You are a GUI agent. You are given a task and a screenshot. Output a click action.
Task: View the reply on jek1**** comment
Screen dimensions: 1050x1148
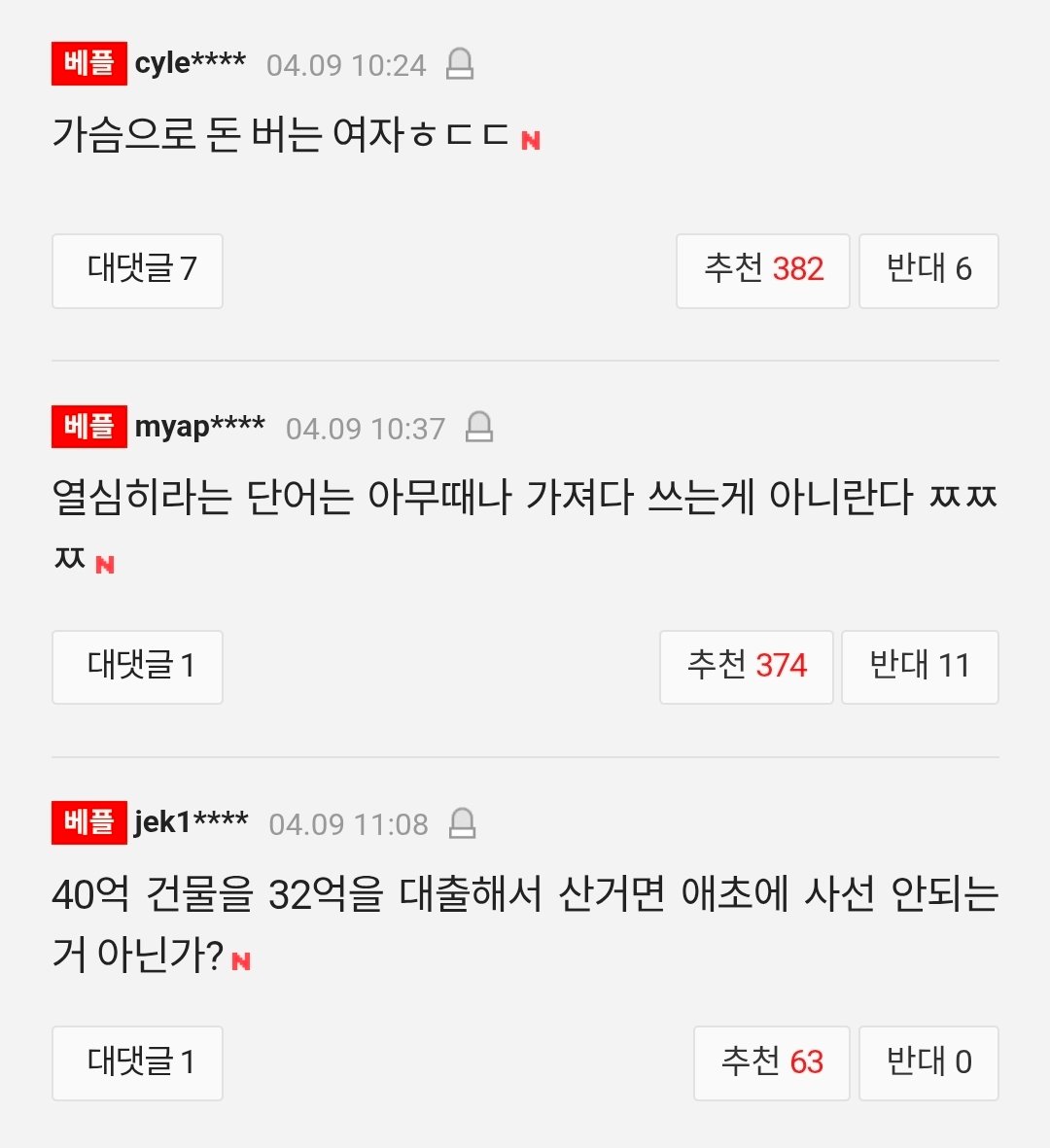coord(137,1062)
